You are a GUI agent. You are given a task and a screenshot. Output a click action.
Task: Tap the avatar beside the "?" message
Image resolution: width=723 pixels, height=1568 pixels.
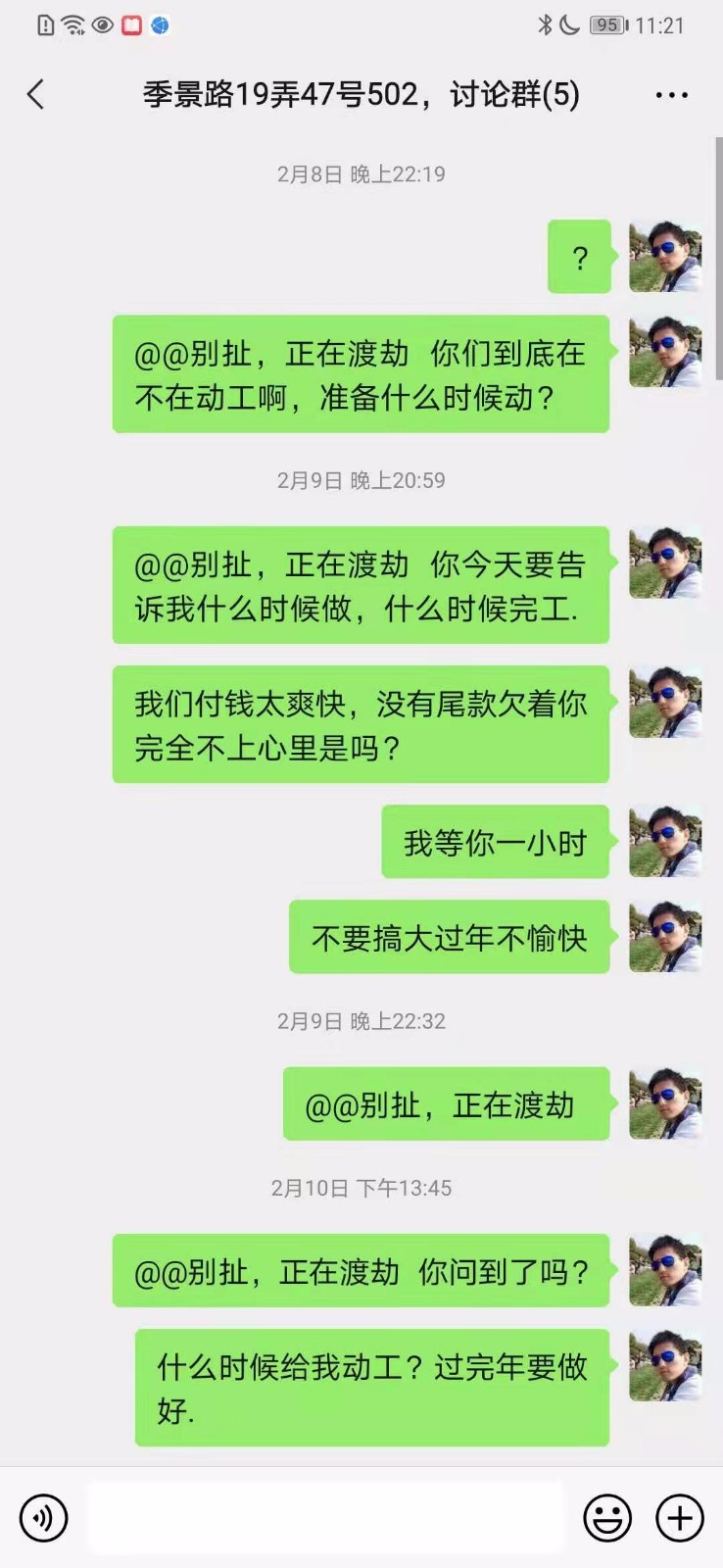[x=665, y=257]
